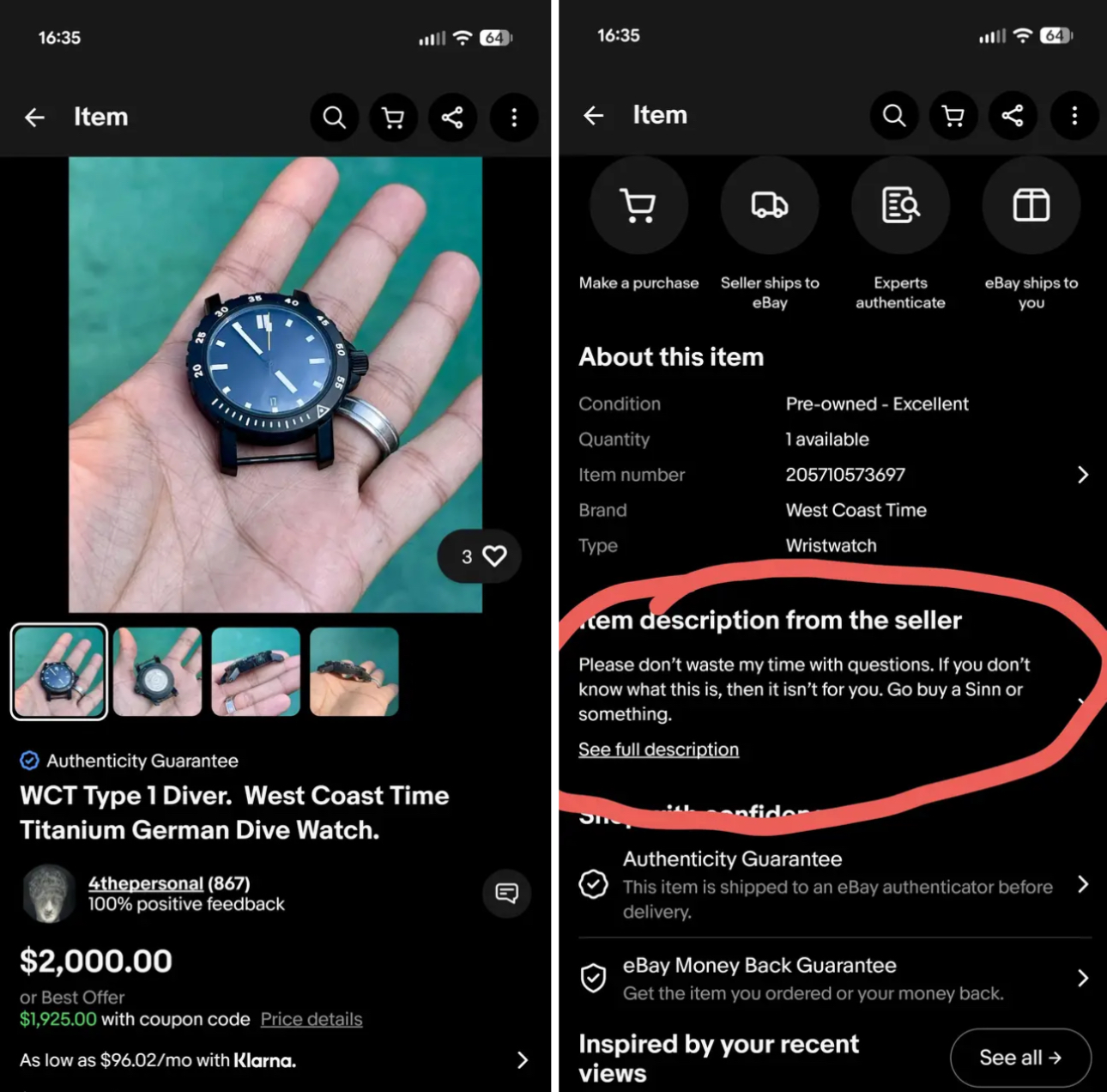View the second watch photo thumbnail
The height and width of the screenshot is (1092, 1107).
(x=157, y=671)
